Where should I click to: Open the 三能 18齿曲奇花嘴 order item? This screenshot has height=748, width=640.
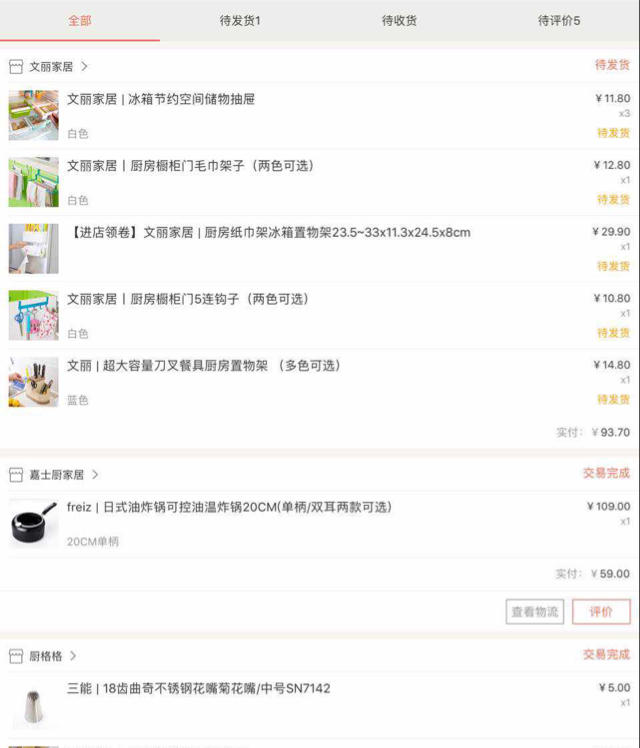198,689
